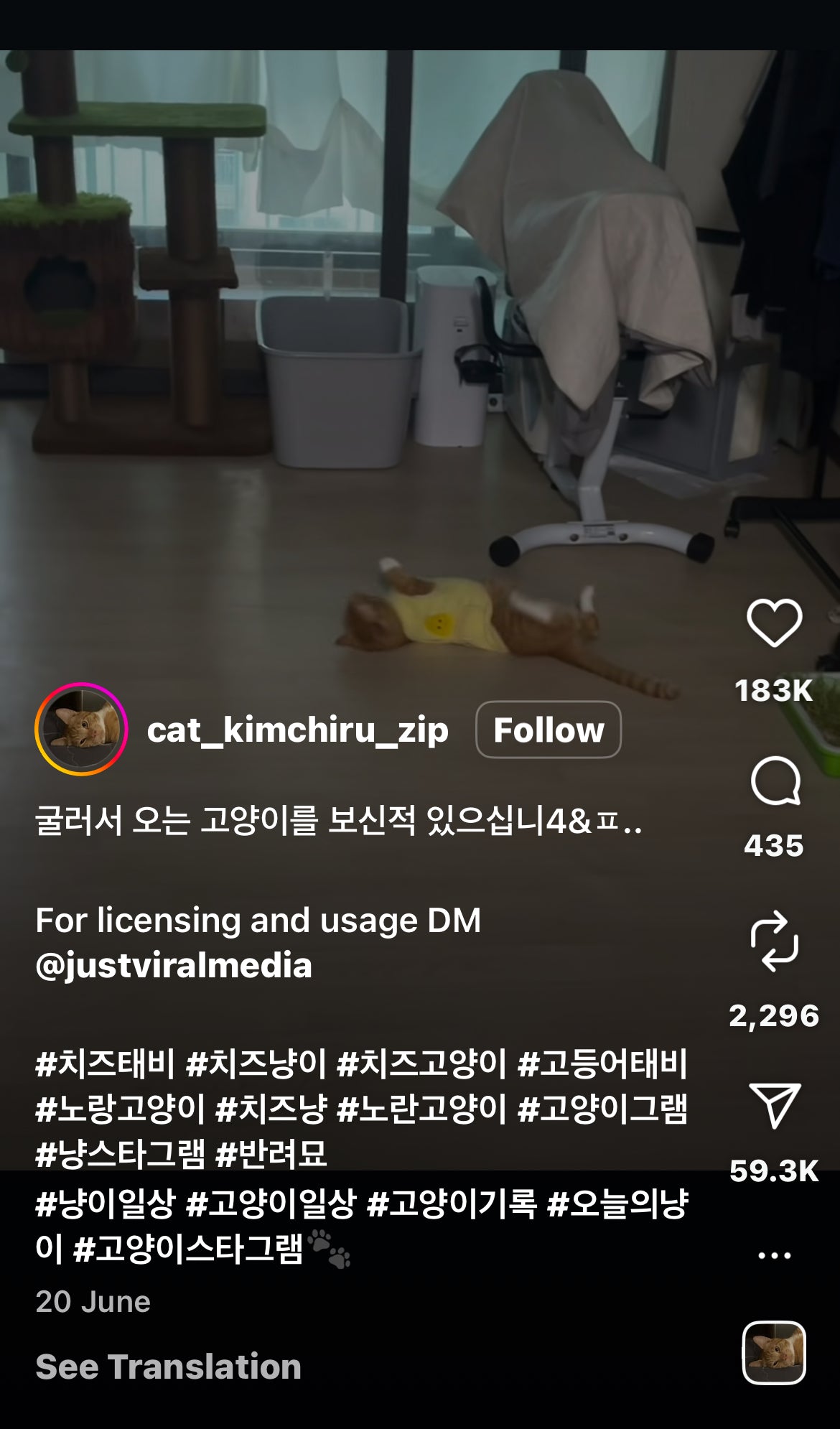The width and height of the screenshot is (840, 1429).
Task: Open the #고양이일상 hashtag
Action: click(271, 1204)
